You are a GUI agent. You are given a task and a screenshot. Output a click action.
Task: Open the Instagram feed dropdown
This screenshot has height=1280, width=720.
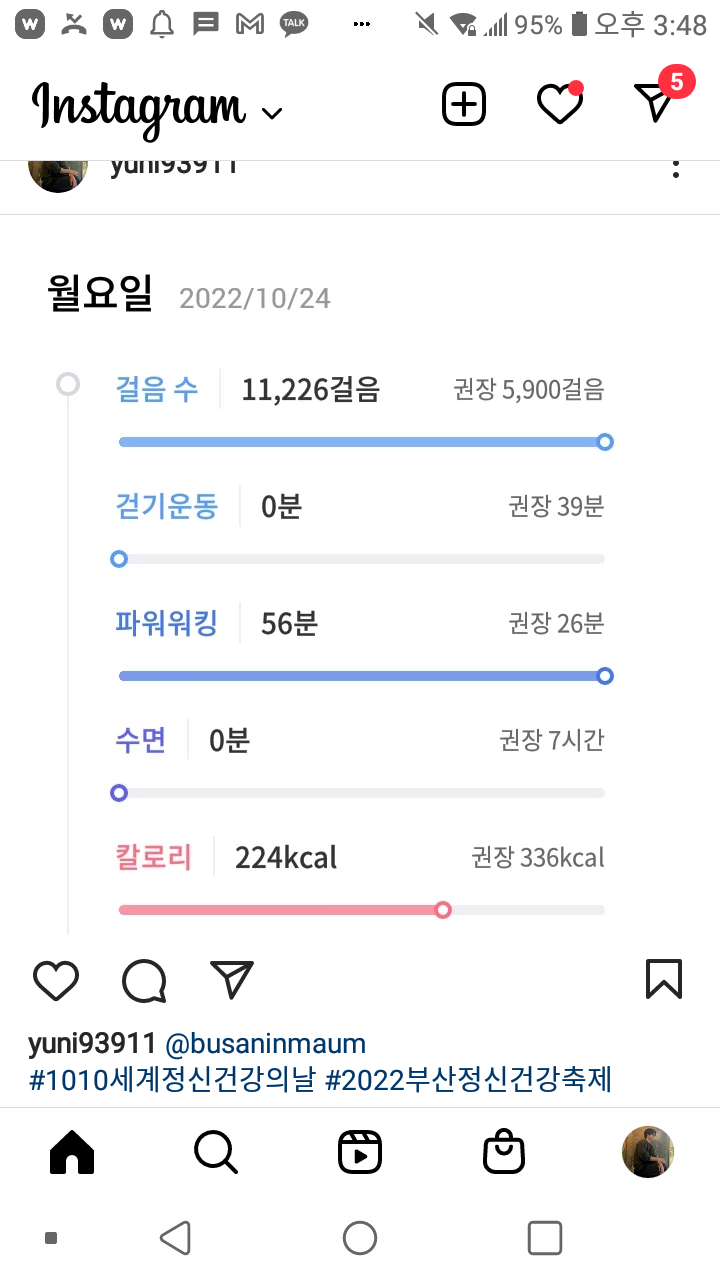point(271,113)
